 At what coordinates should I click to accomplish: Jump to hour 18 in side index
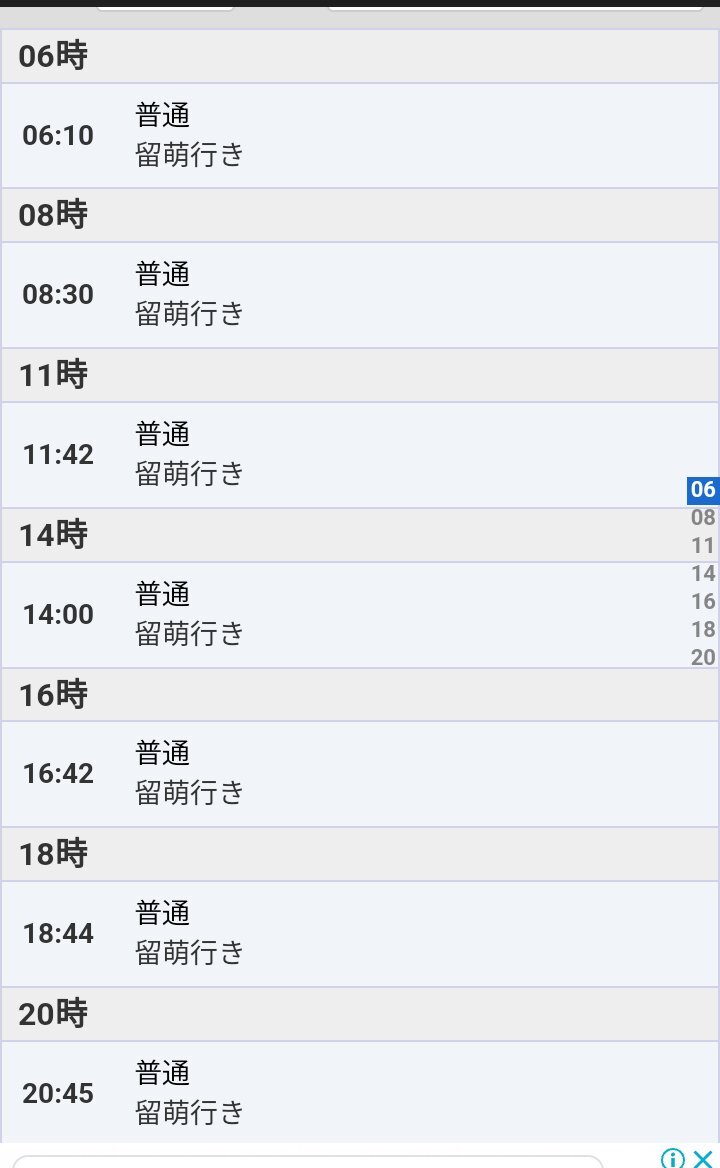[x=703, y=629]
